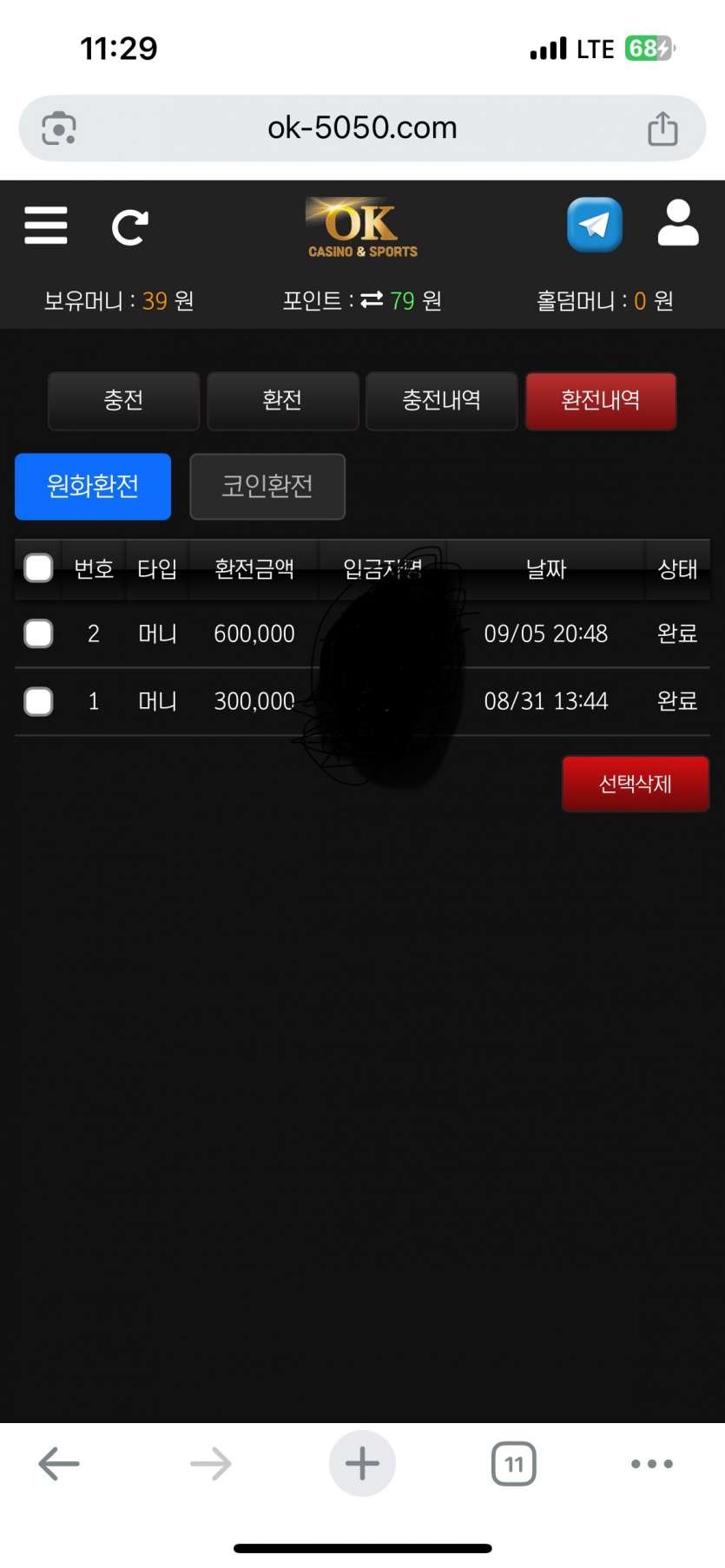Open the user profile icon

pyautogui.click(x=678, y=224)
